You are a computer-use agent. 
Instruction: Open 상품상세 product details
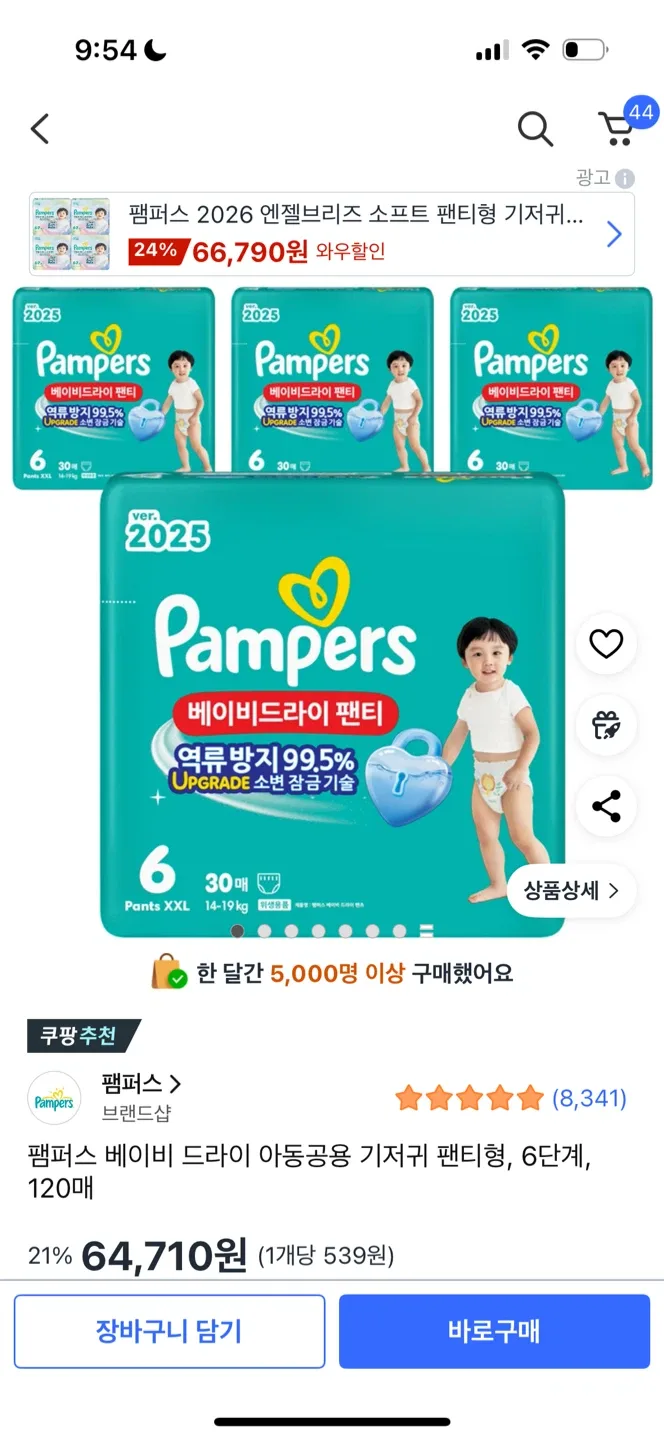pyautogui.click(x=571, y=890)
